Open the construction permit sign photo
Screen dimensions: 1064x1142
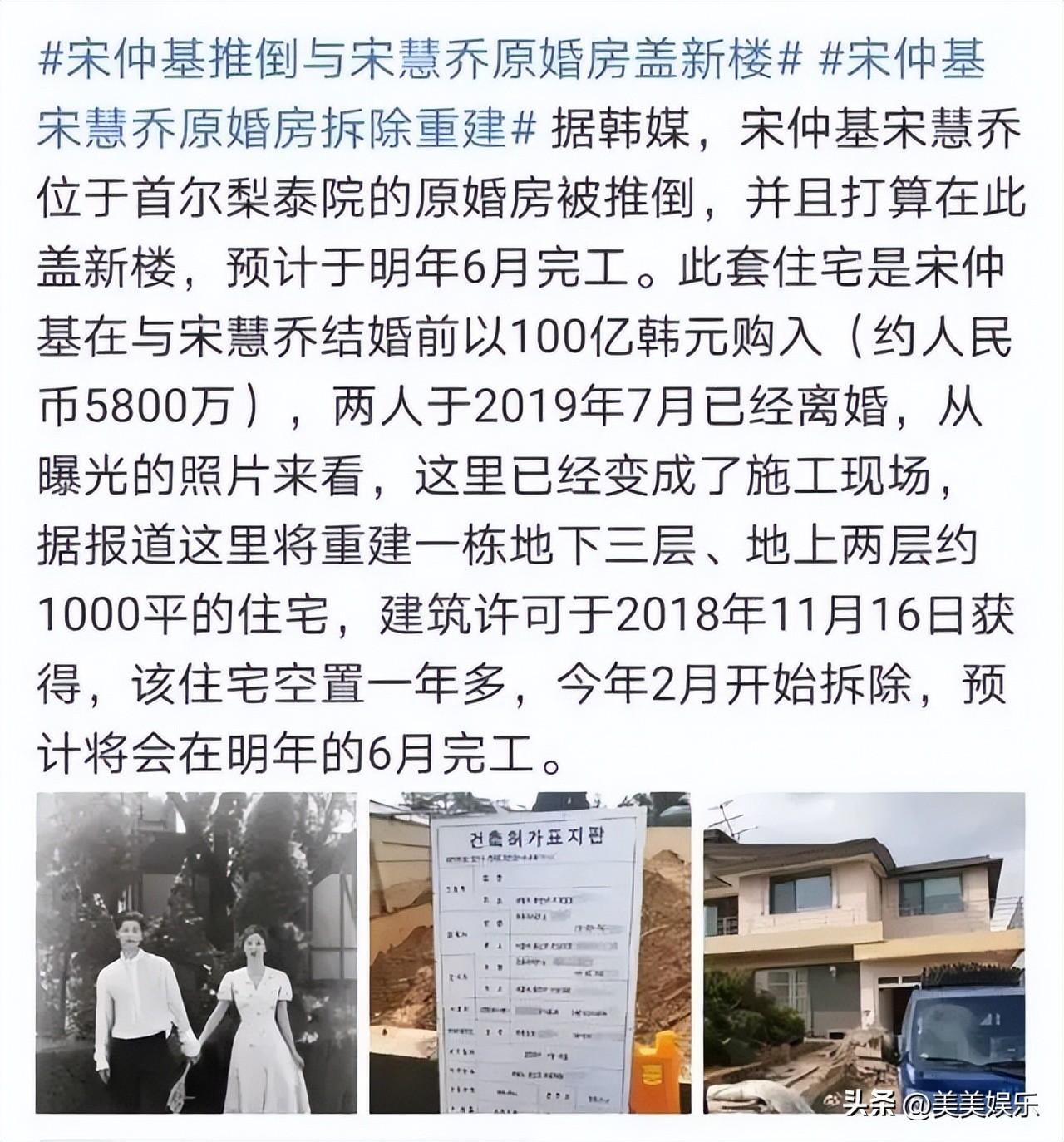530,952
